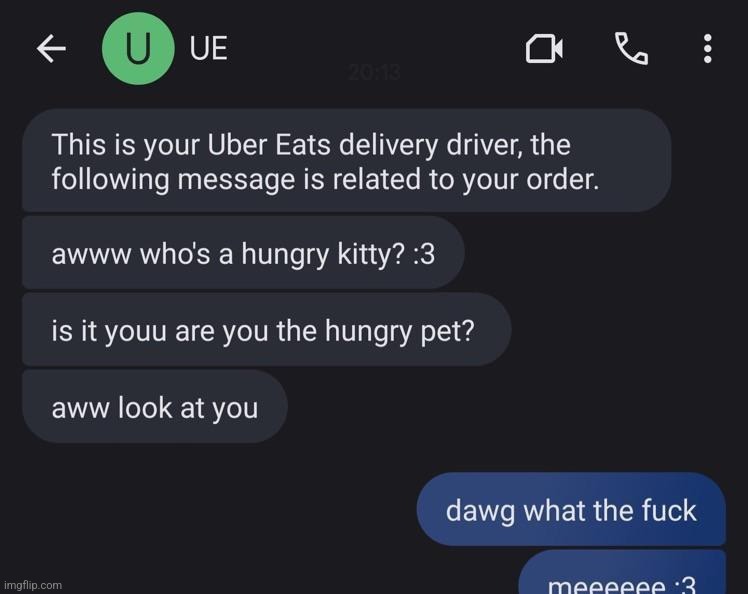Open the three-dot overflow menu
Screen dimensions: 748x594
tap(708, 49)
